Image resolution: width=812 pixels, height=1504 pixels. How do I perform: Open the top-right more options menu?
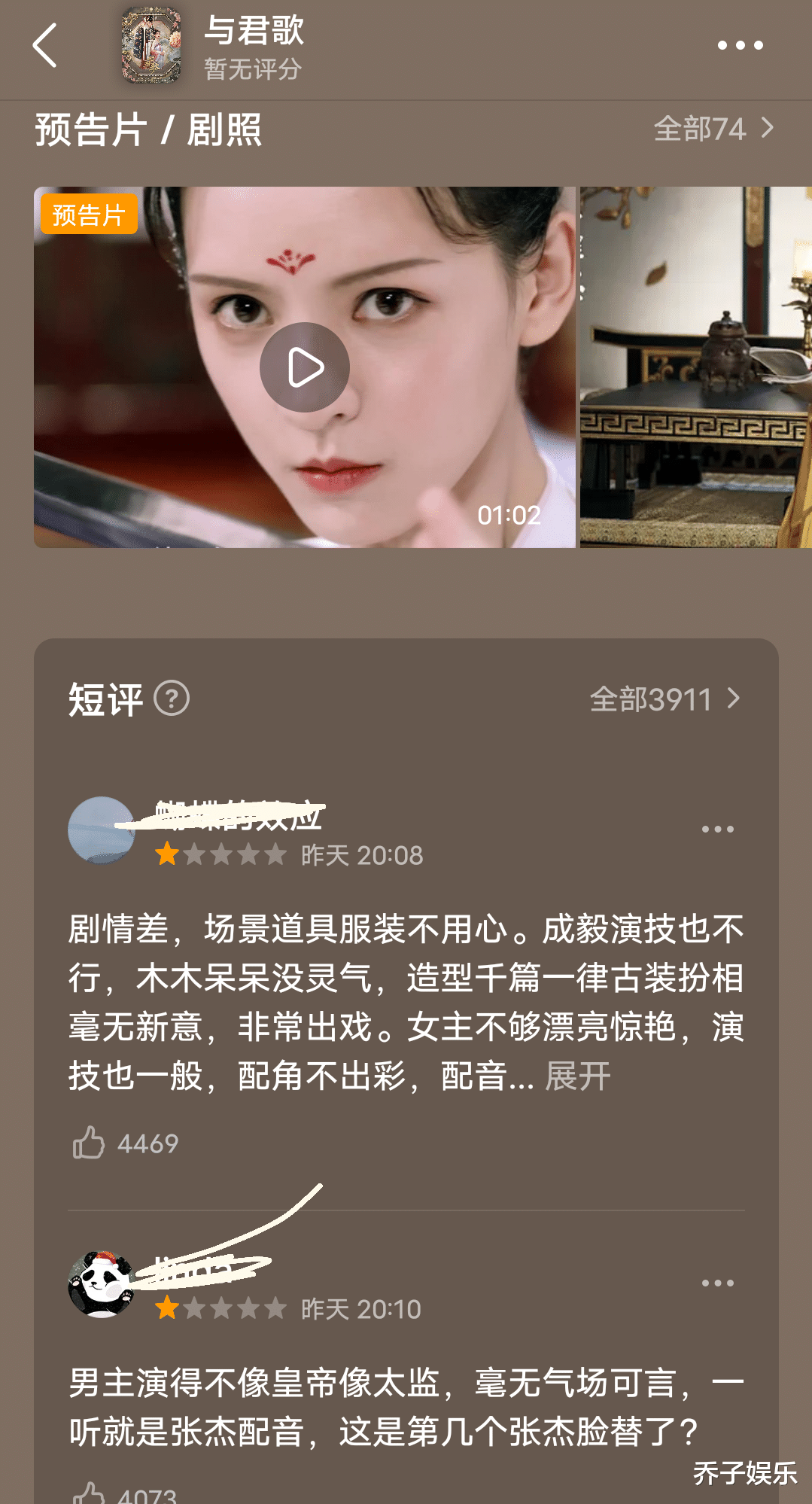coord(741,45)
